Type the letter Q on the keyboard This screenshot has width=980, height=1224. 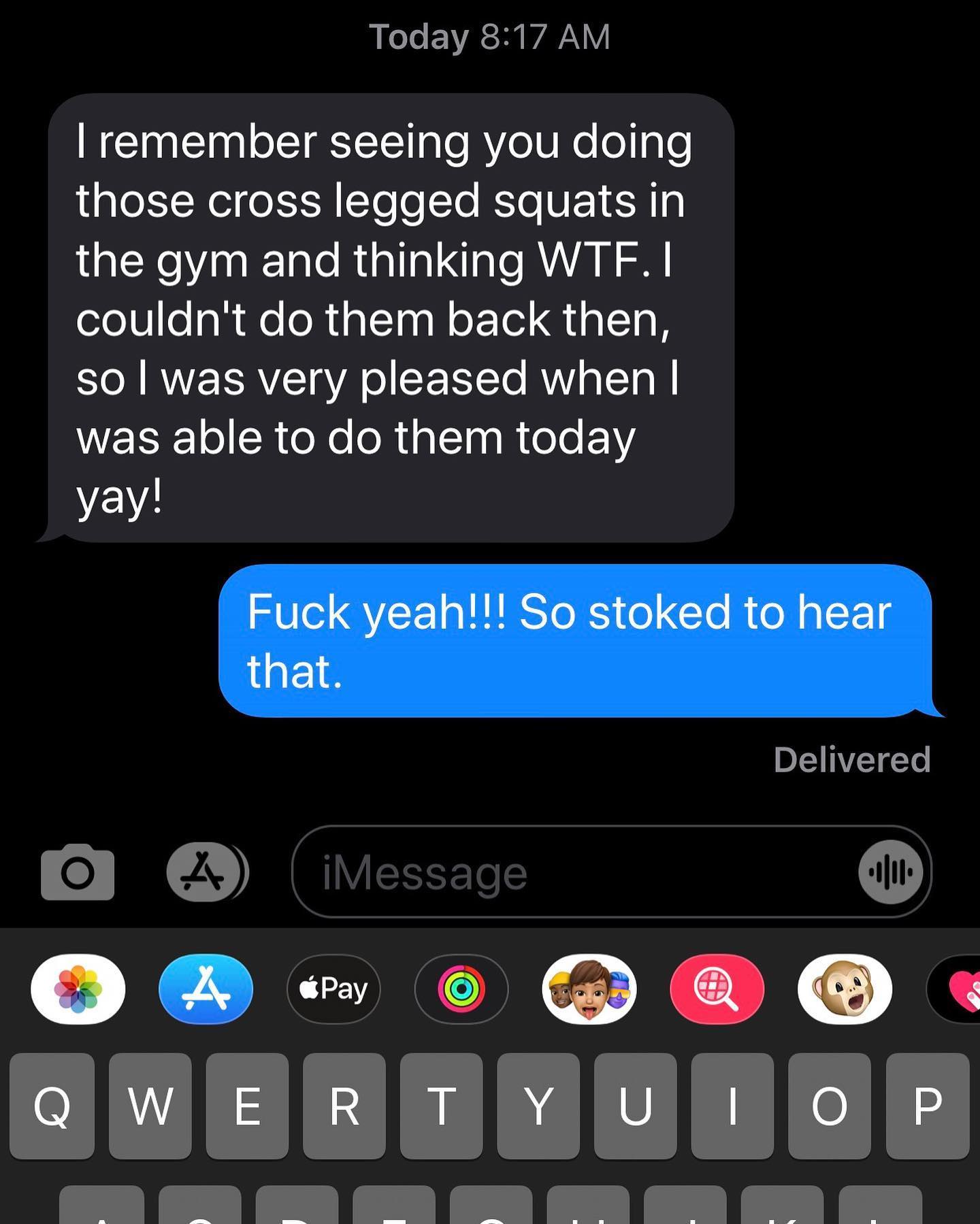pos(52,1106)
